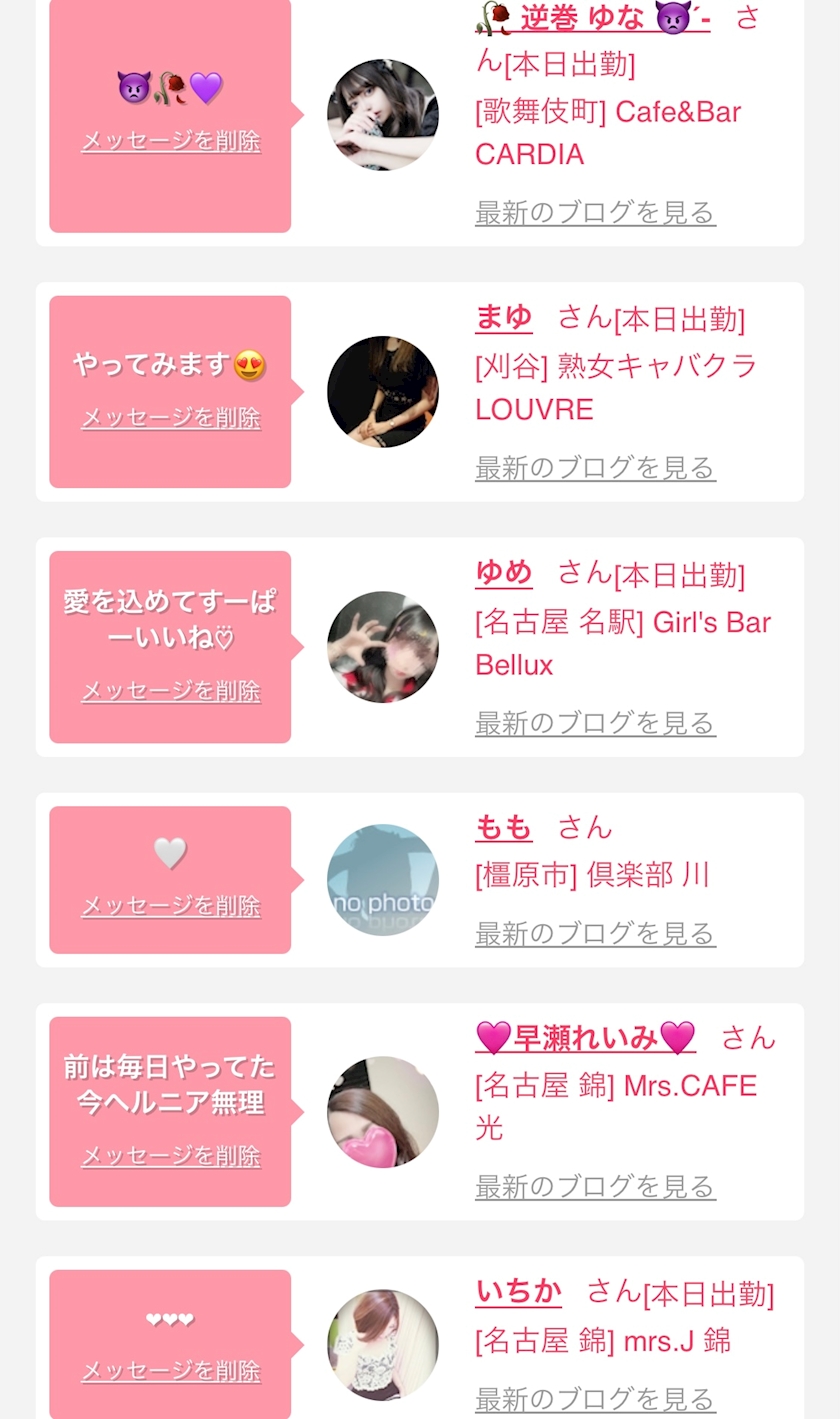Delete the message sent to いちか

click(x=171, y=1370)
